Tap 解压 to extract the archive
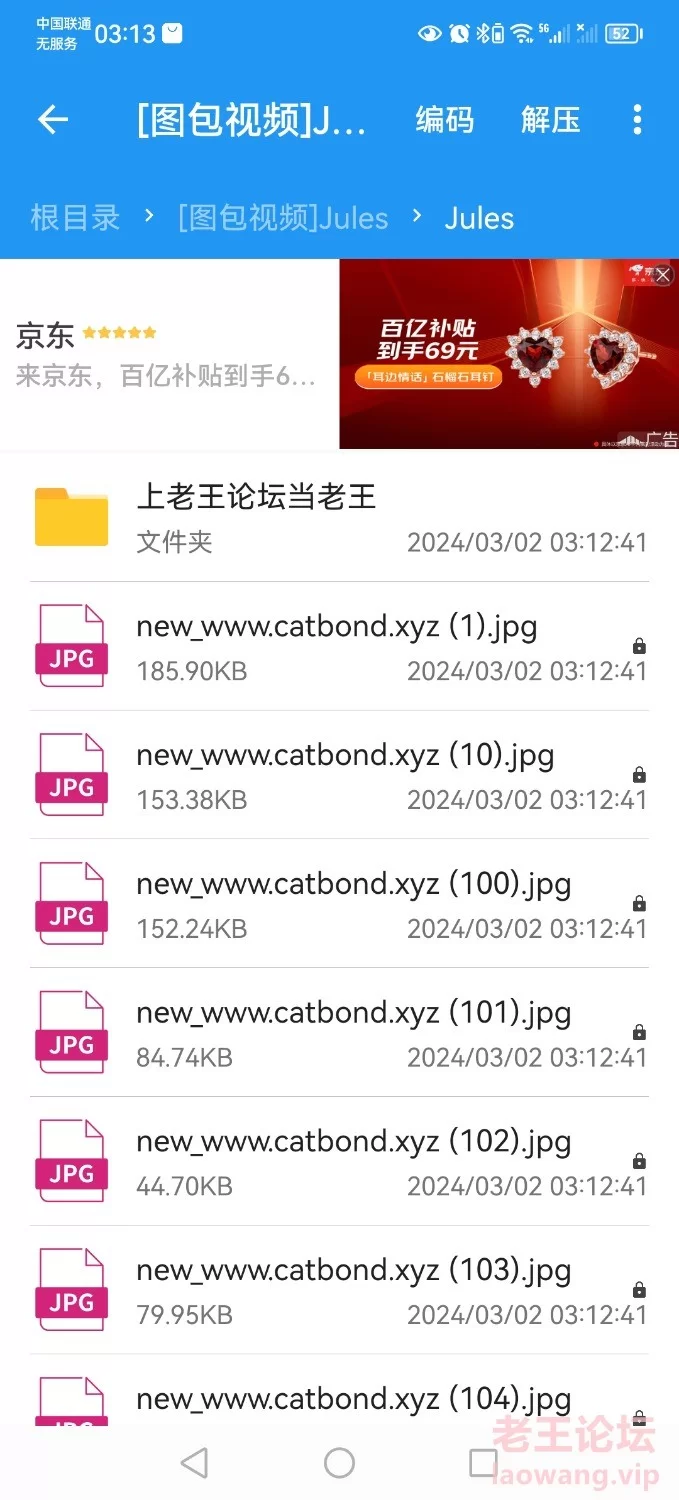Viewport: 679px width, 1500px height. [550, 121]
